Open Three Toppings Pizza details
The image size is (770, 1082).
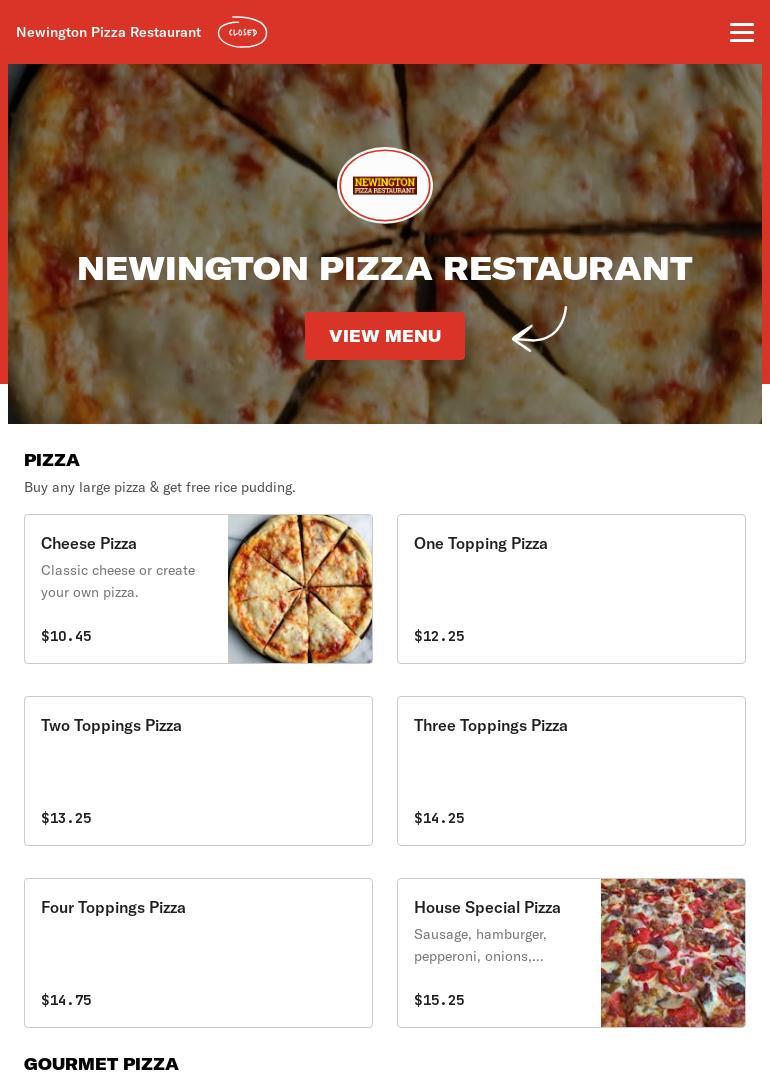tap(571, 771)
